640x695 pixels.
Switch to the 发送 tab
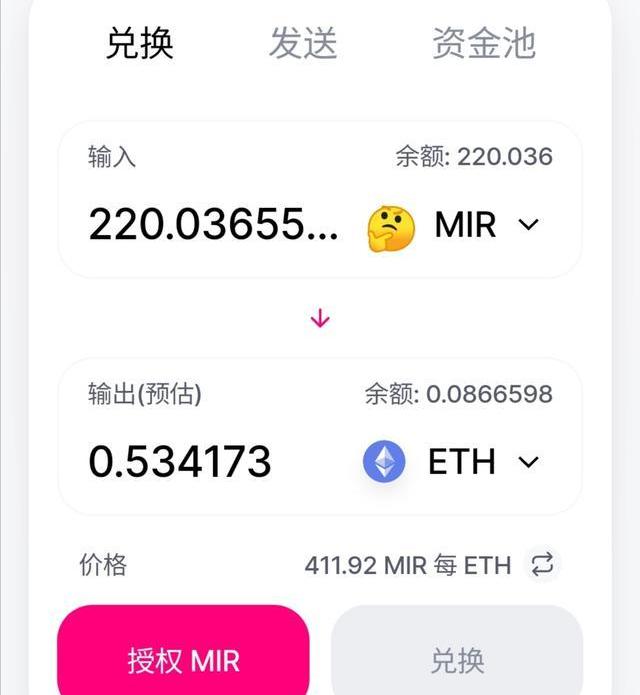click(x=303, y=44)
